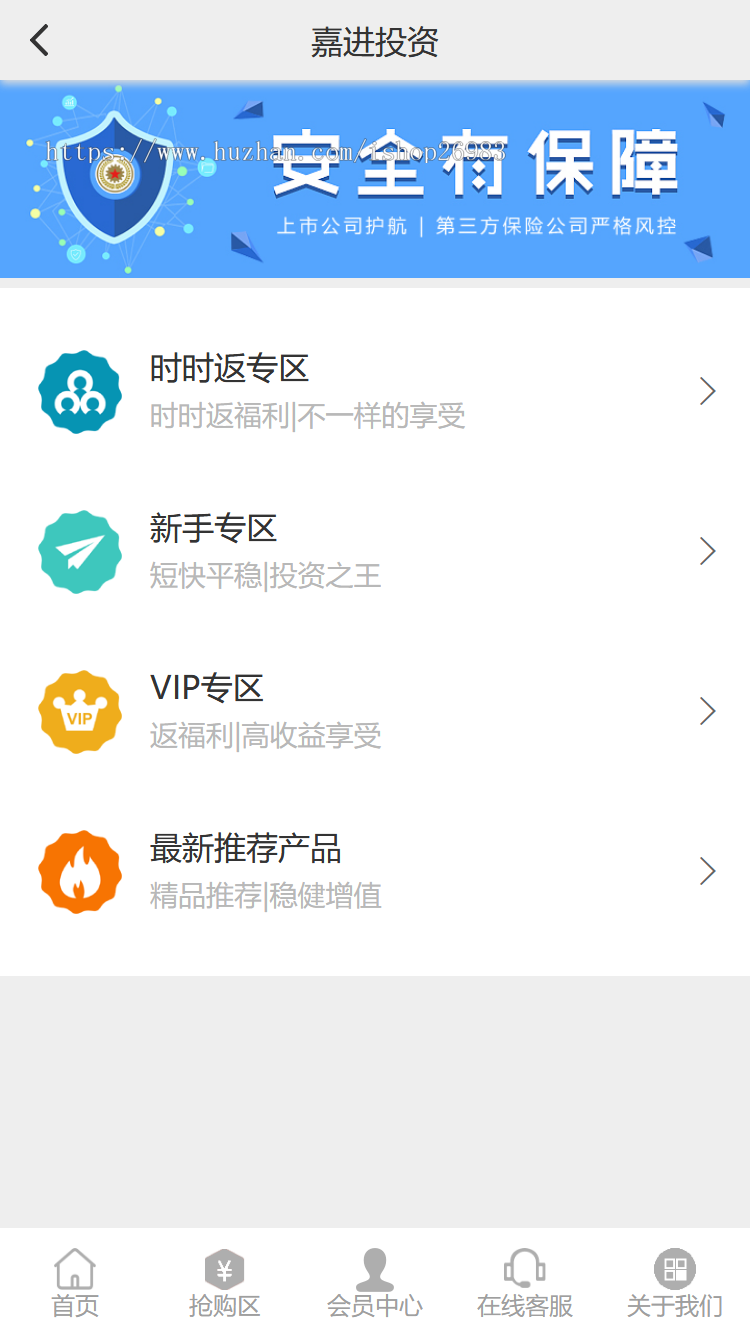Click the flame icon for 最新推荐产品
The image size is (750, 1334).
coord(80,871)
